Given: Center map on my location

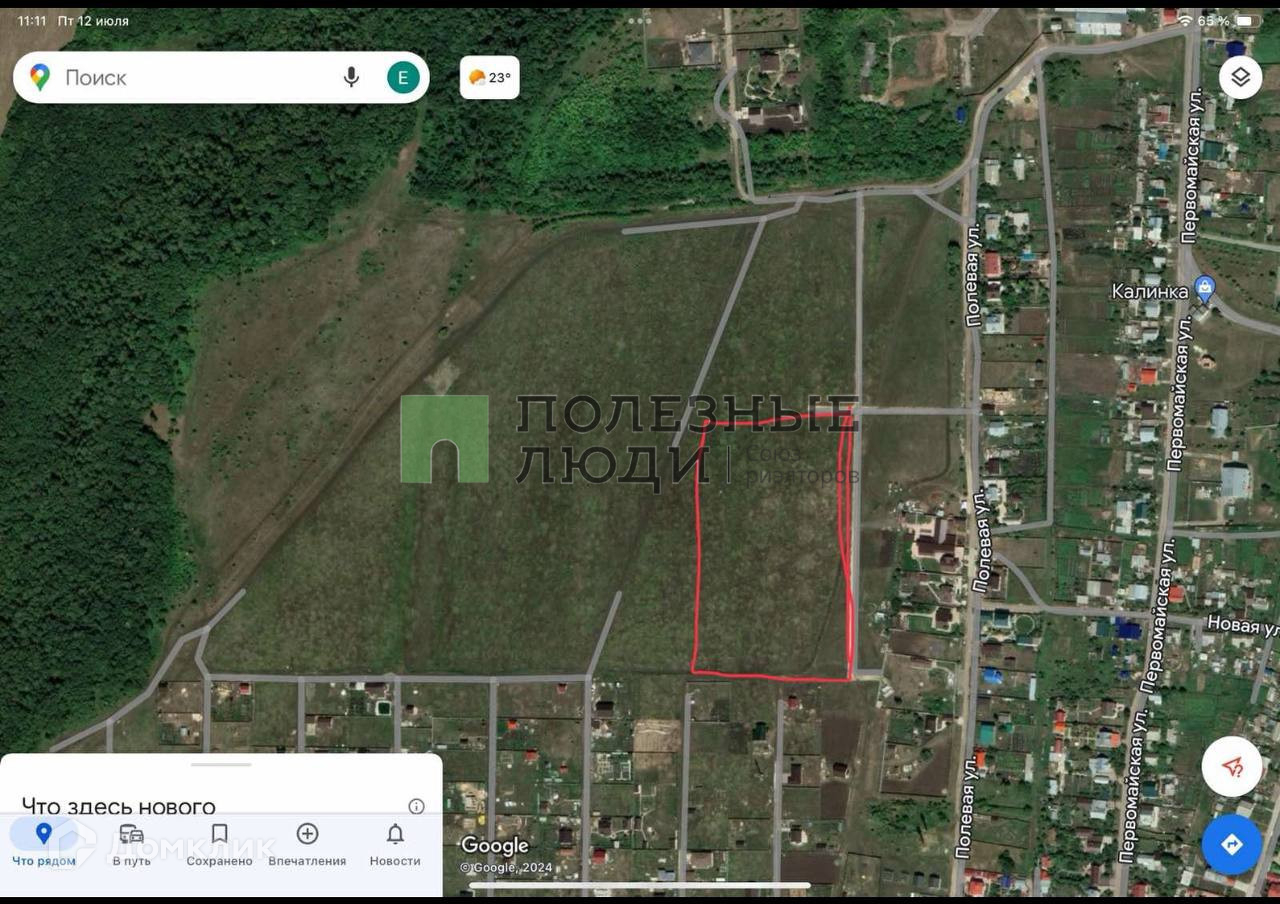Looking at the screenshot, I should (1232, 767).
